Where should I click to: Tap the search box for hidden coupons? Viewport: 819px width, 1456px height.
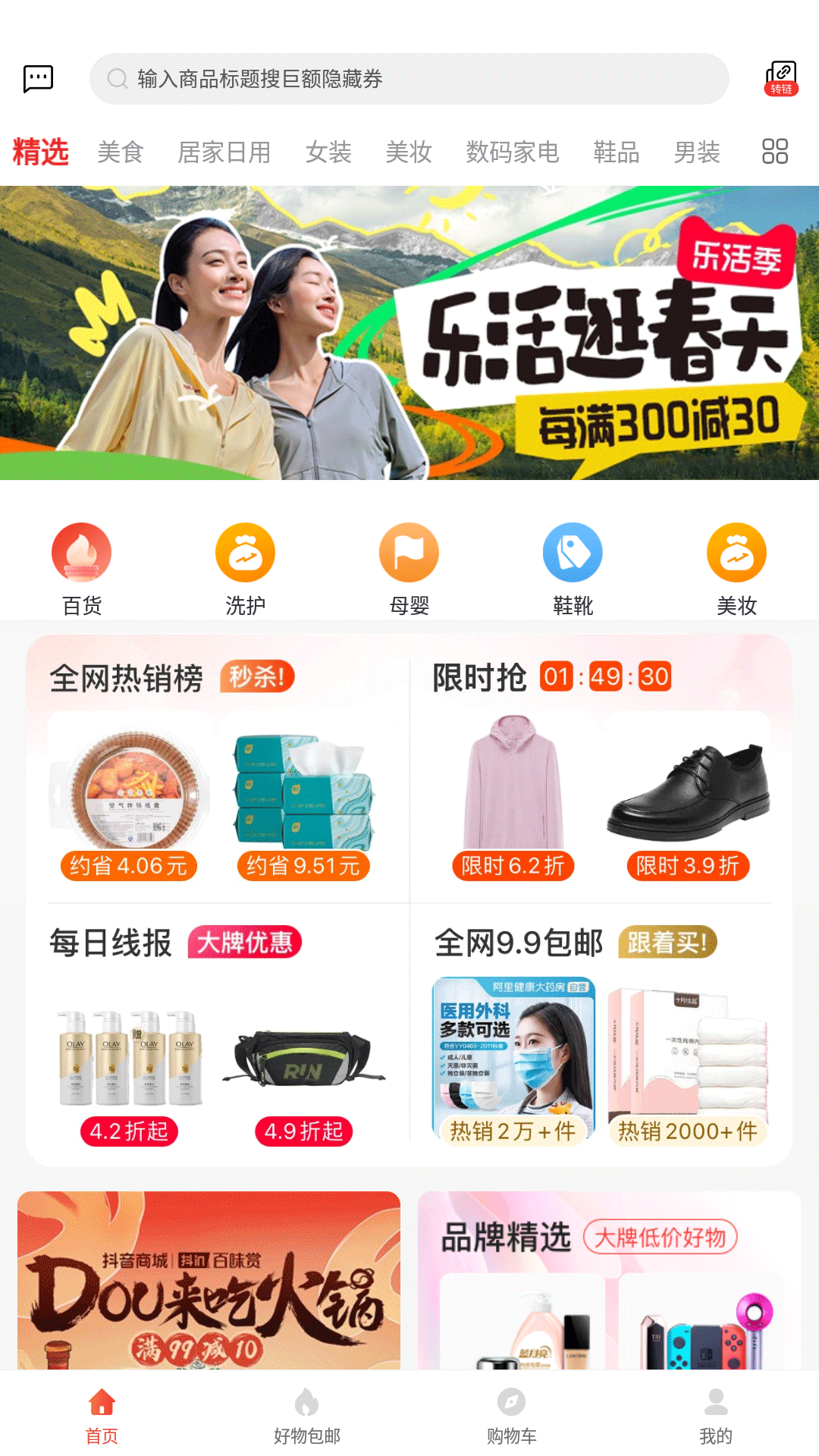pos(409,79)
